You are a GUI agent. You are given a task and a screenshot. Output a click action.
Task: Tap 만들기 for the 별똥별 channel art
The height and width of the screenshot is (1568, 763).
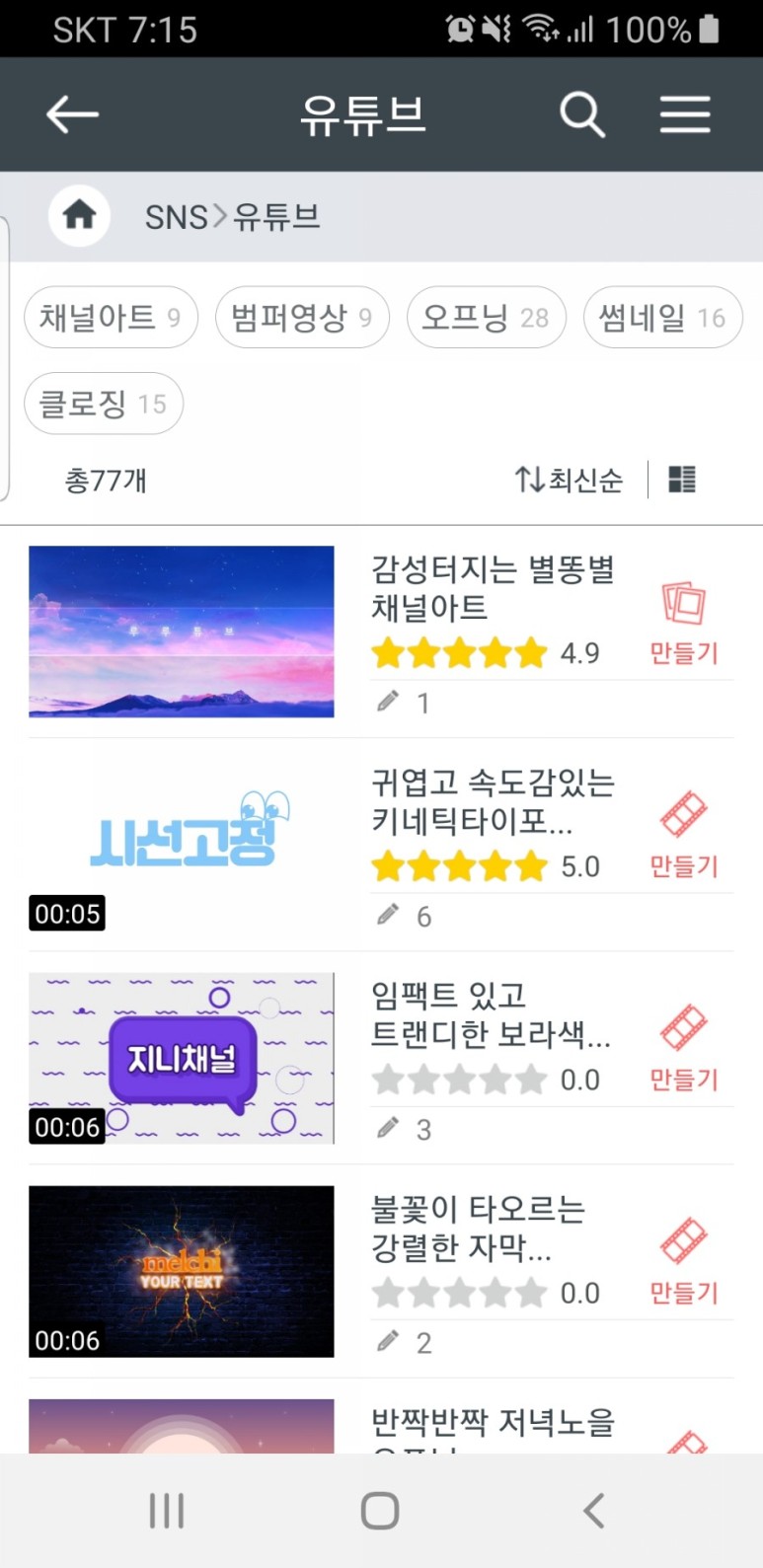683,651
